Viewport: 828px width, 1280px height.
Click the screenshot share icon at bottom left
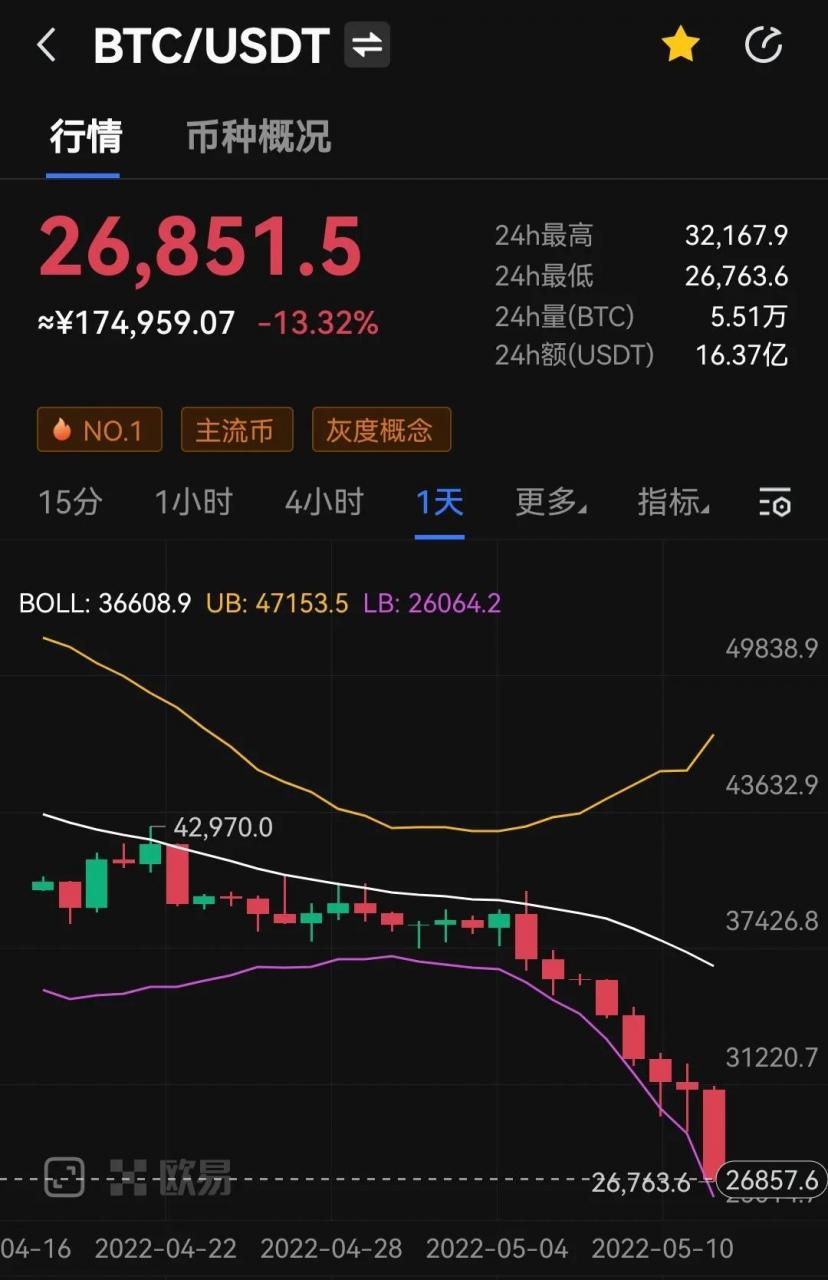pos(63,1178)
